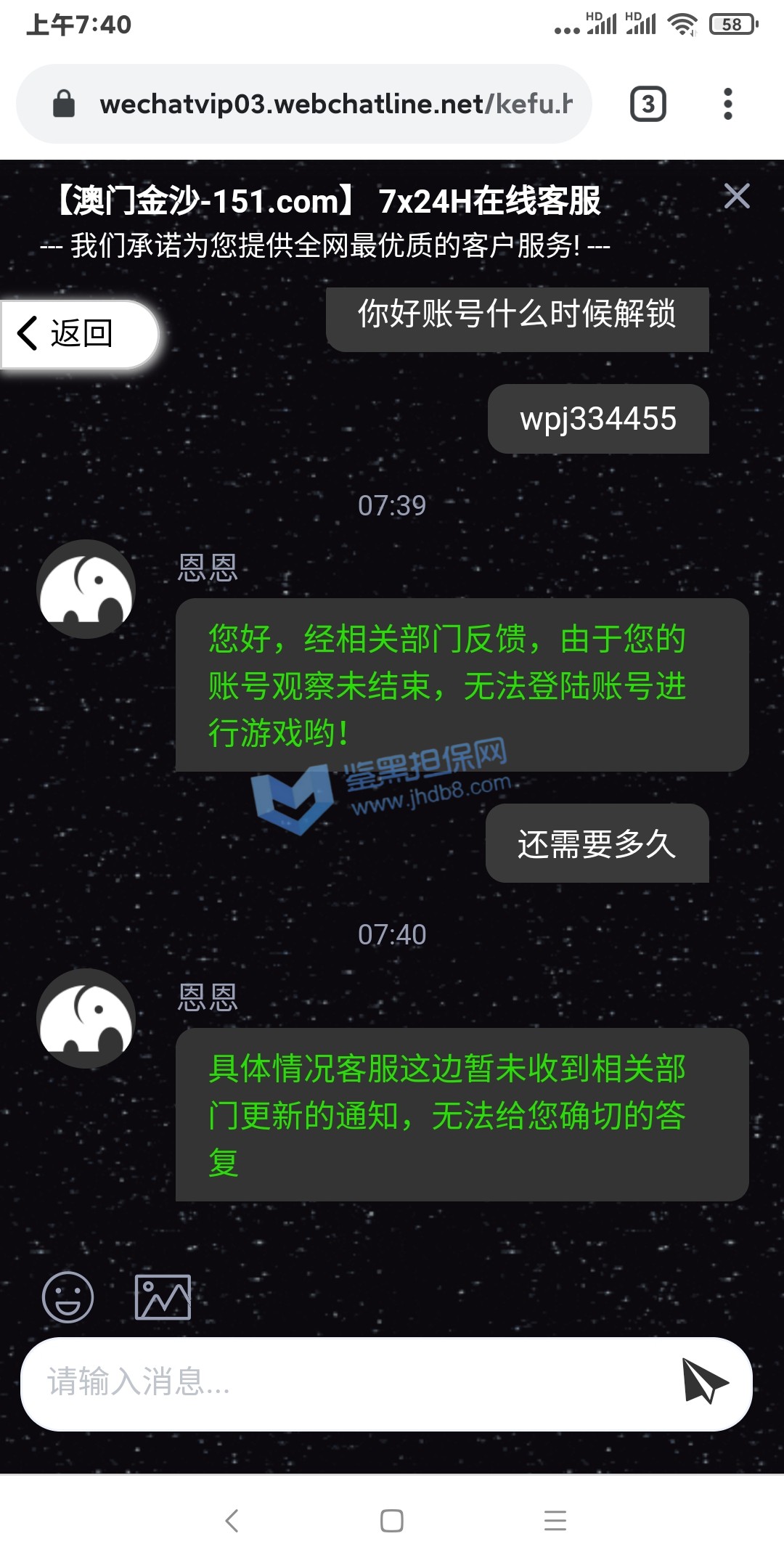Open the browser overflow menu
The width and height of the screenshot is (784, 1568).
[x=727, y=104]
